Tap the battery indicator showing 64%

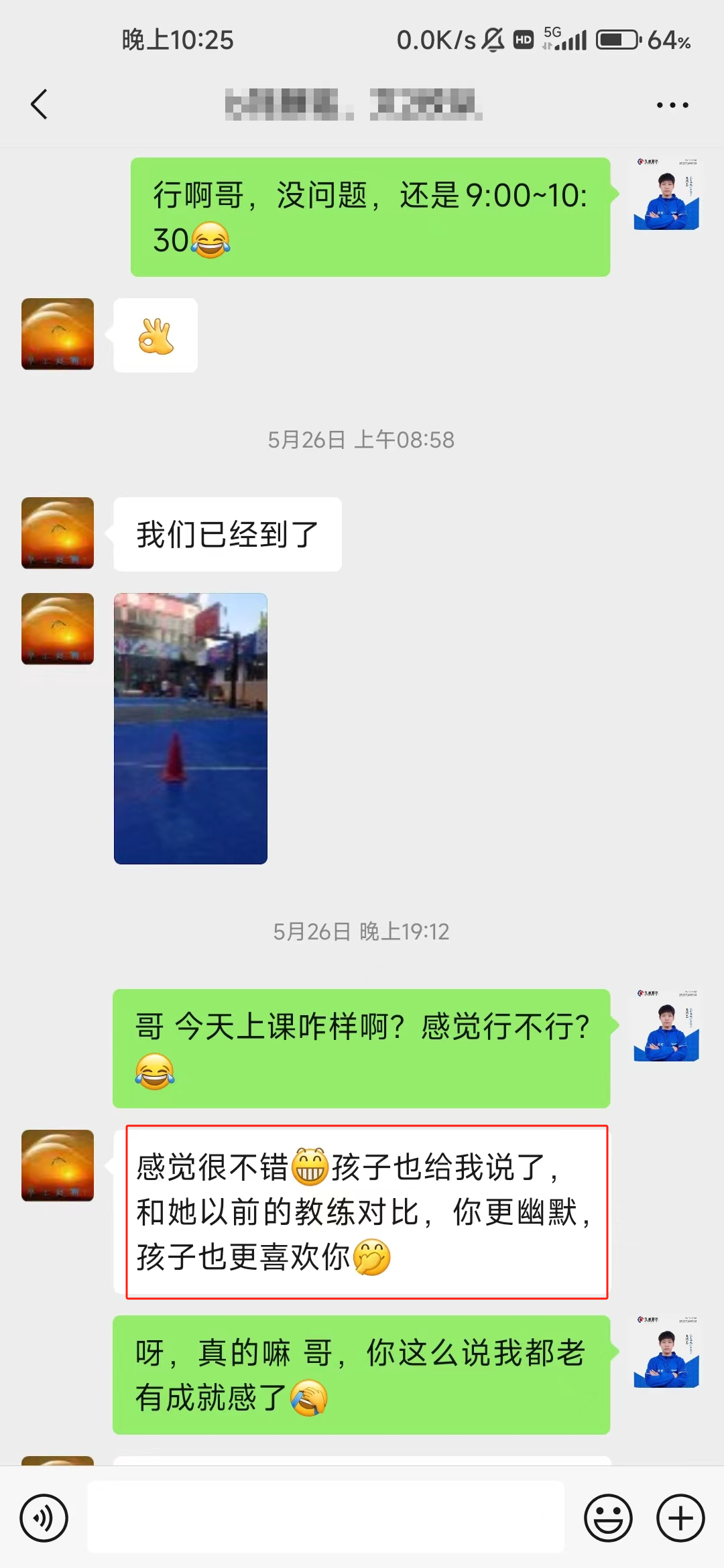pyautogui.click(x=617, y=40)
